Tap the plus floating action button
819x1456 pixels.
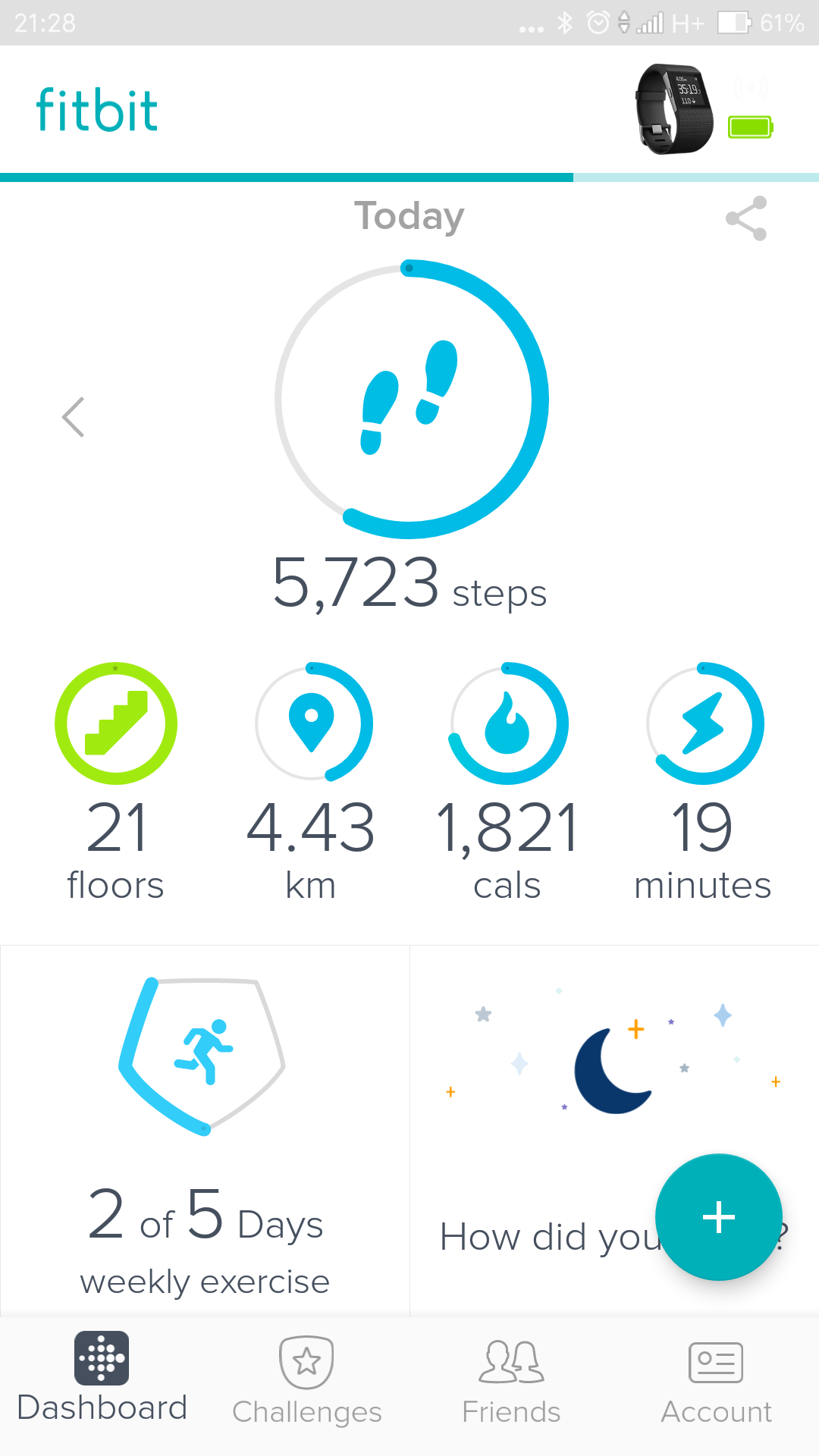tap(718, 1217)
